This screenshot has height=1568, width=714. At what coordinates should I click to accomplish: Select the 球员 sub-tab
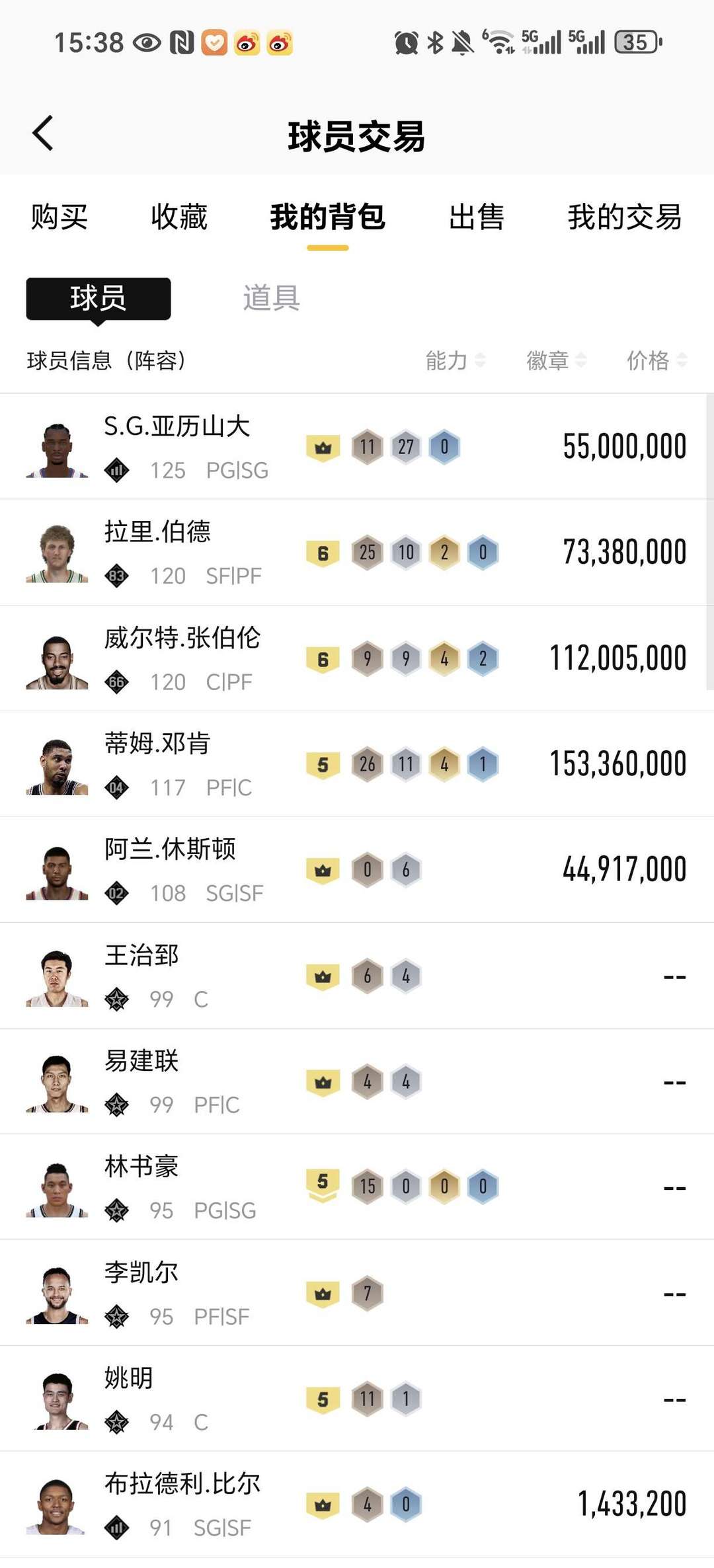tap(99, 298)
